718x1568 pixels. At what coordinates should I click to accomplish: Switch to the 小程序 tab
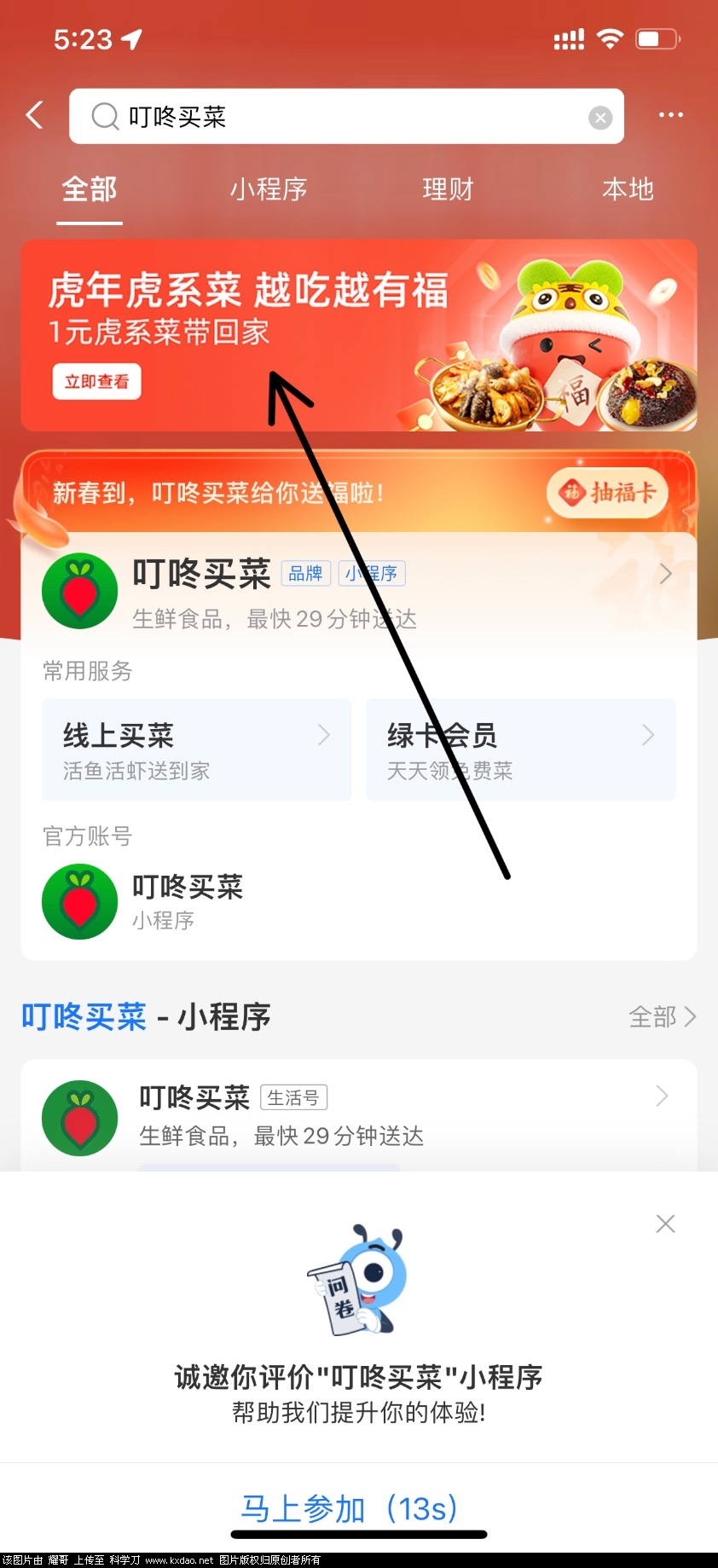click(x=269, y=189)
